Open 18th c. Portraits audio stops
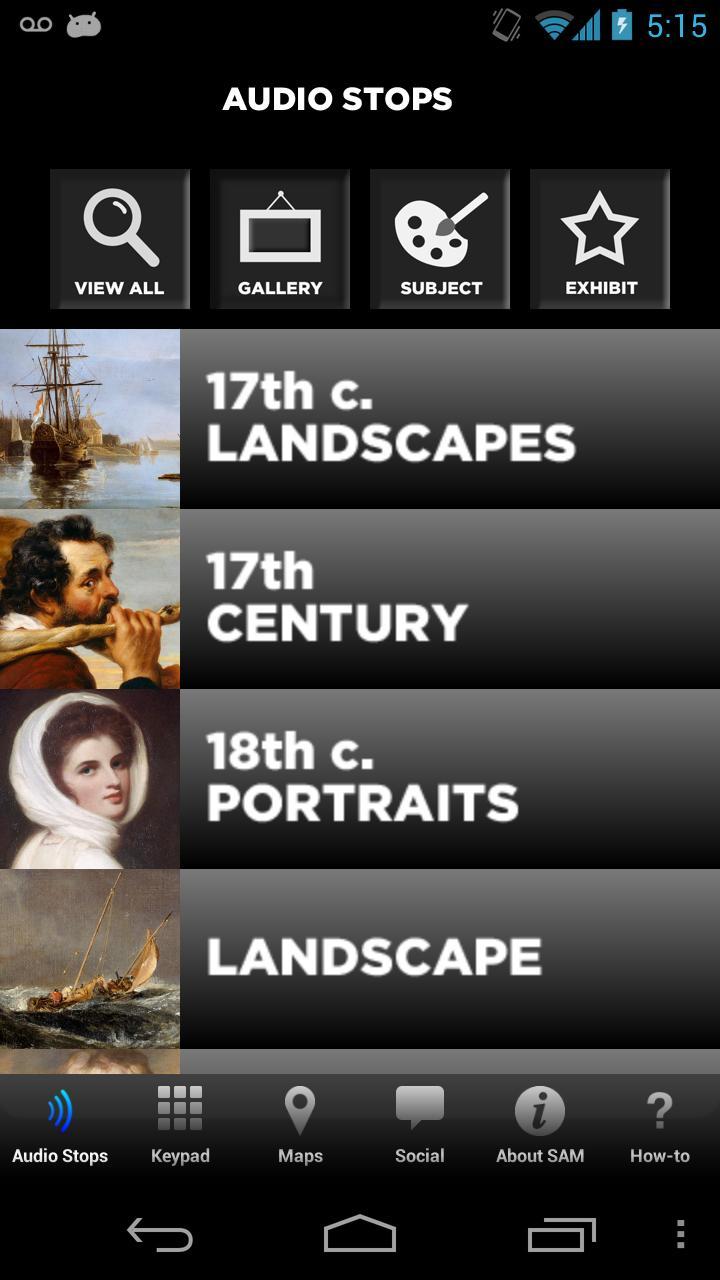This screenshot has height=1280, width=720. point(360,778)
